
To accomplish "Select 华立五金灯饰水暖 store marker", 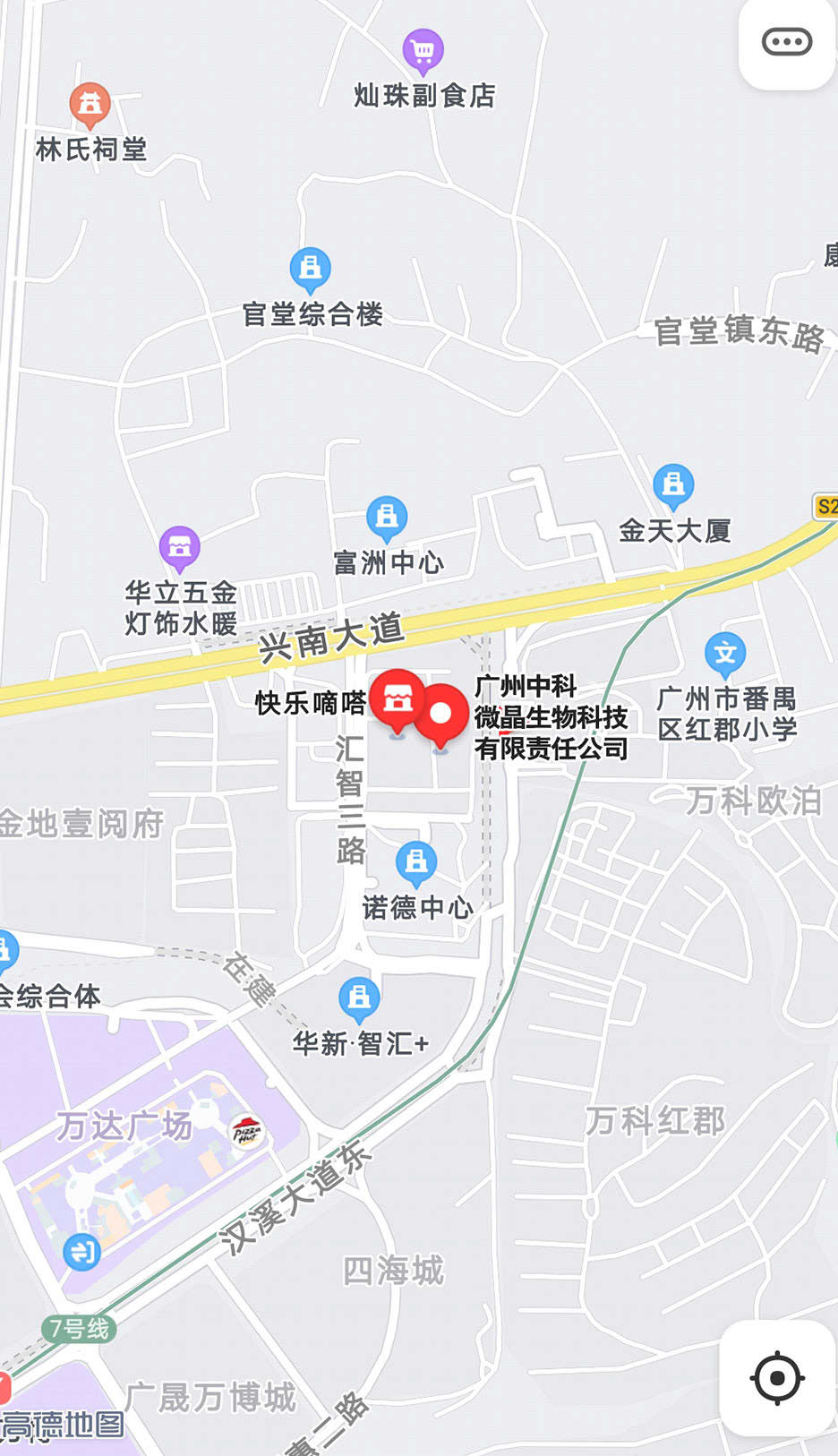I will (180, 547).
